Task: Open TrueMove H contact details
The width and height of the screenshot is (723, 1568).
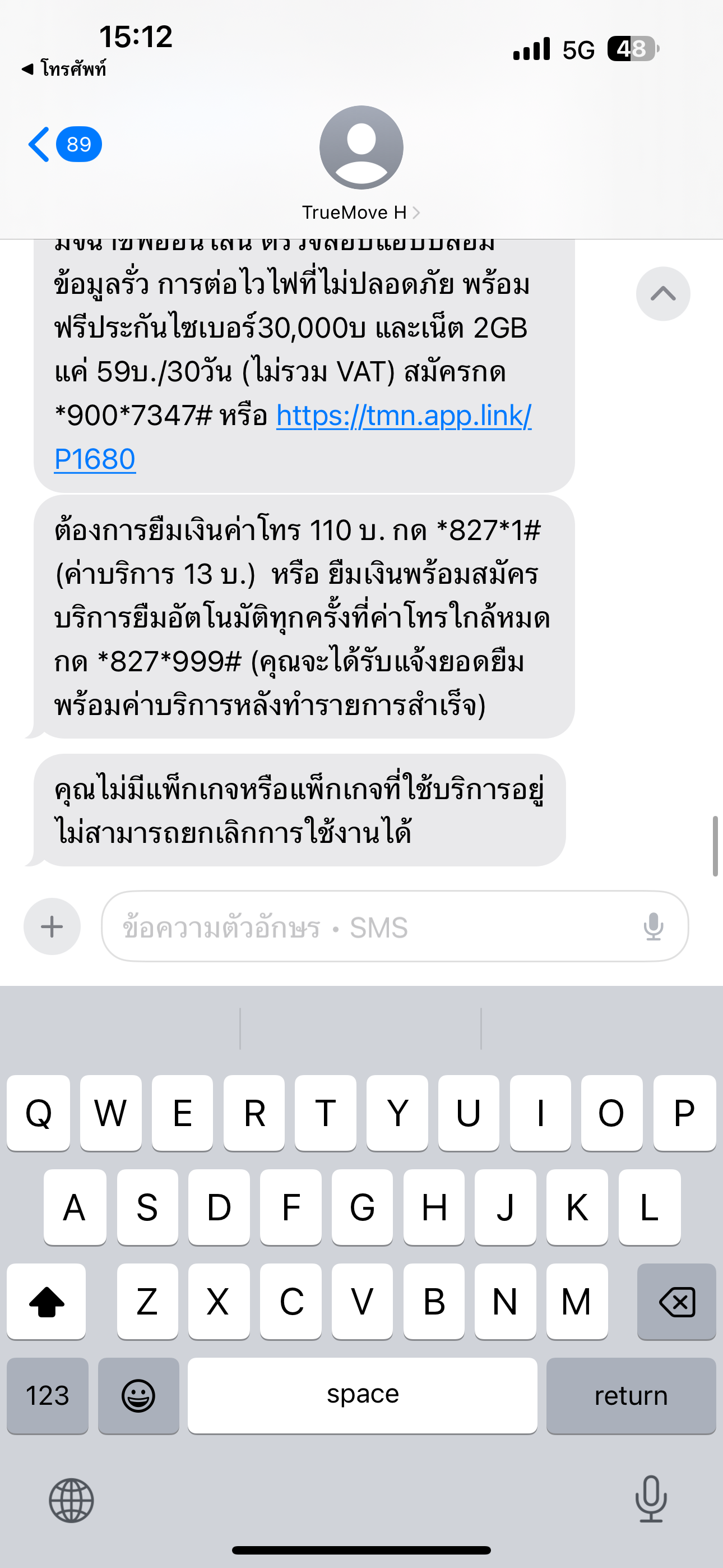Action: (x=361, y=164)
